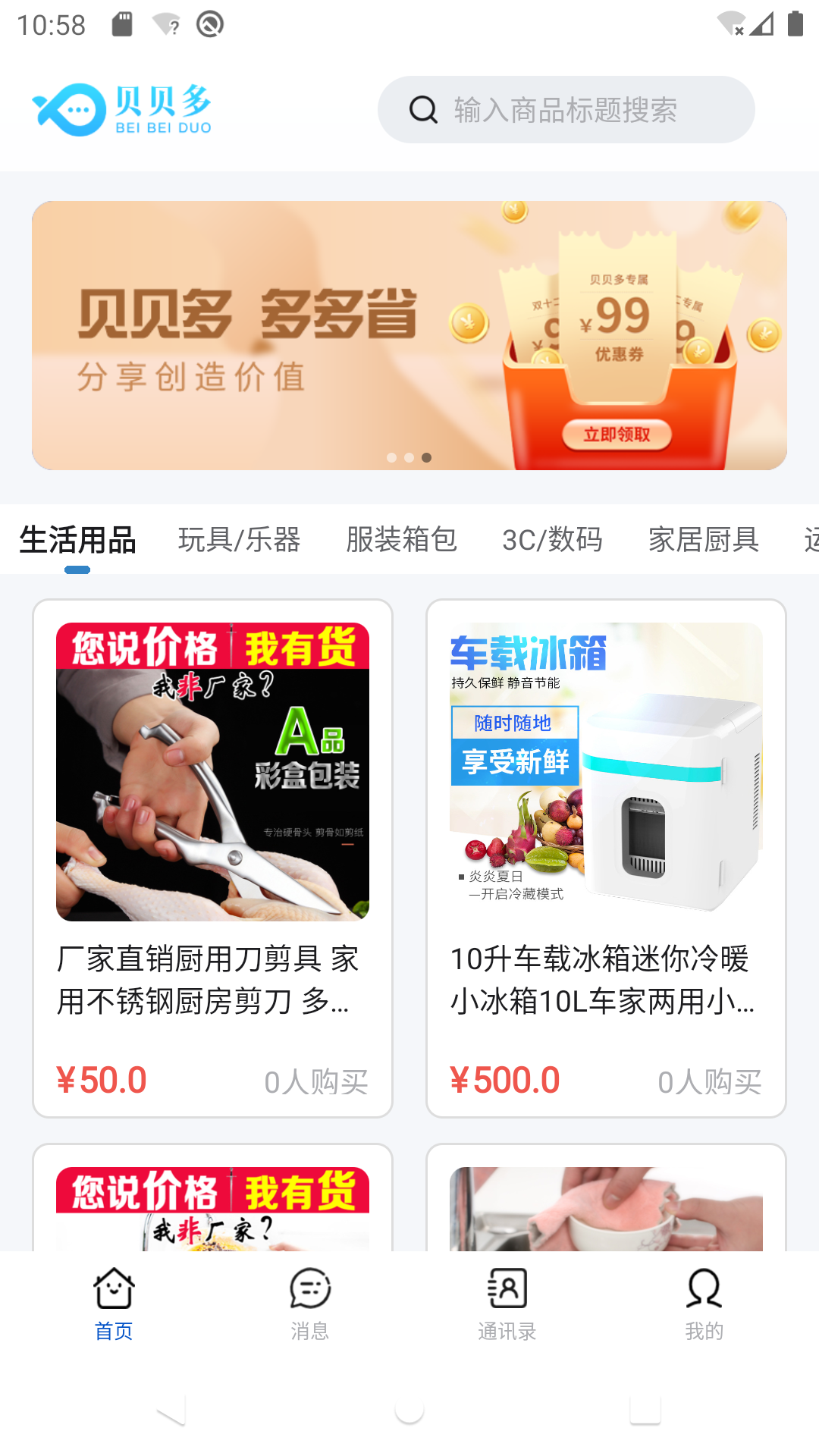Switch to the 玩具/乐器 category
Screen dimensions: 819x1456
coord(239,540)
